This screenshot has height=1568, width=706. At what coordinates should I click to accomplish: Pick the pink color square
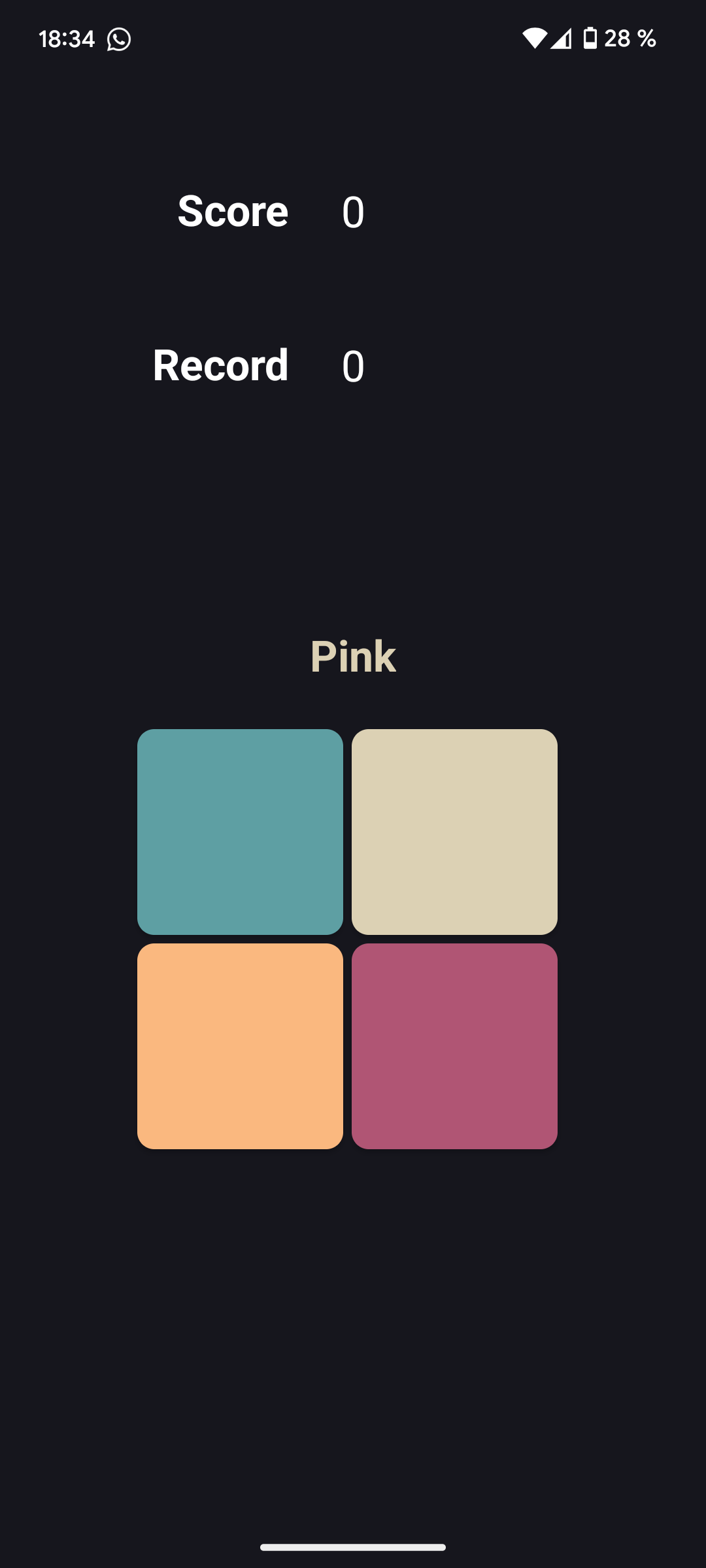(x=454, y=1046)
